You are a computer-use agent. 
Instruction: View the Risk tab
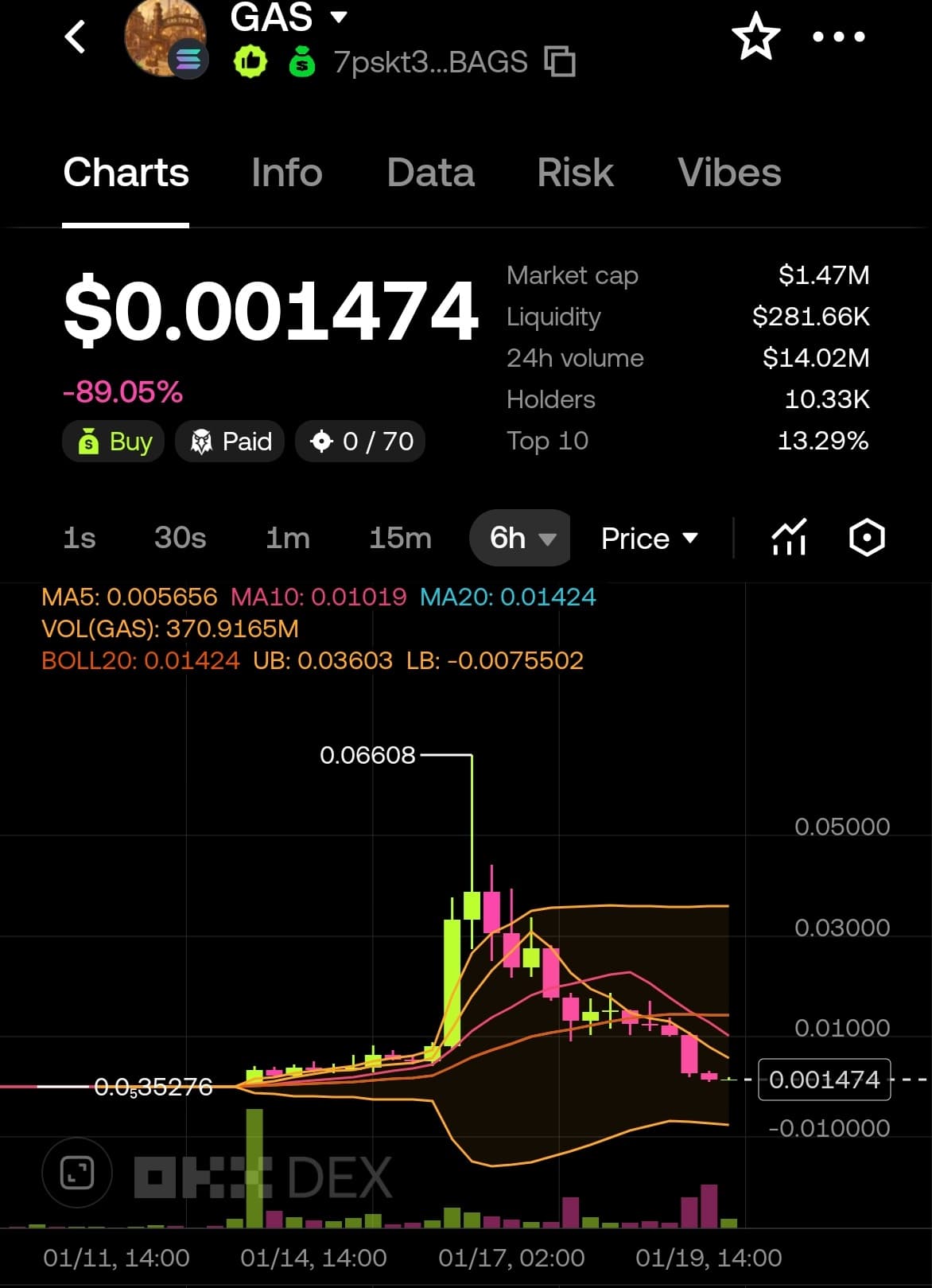[x=575, y=173]
